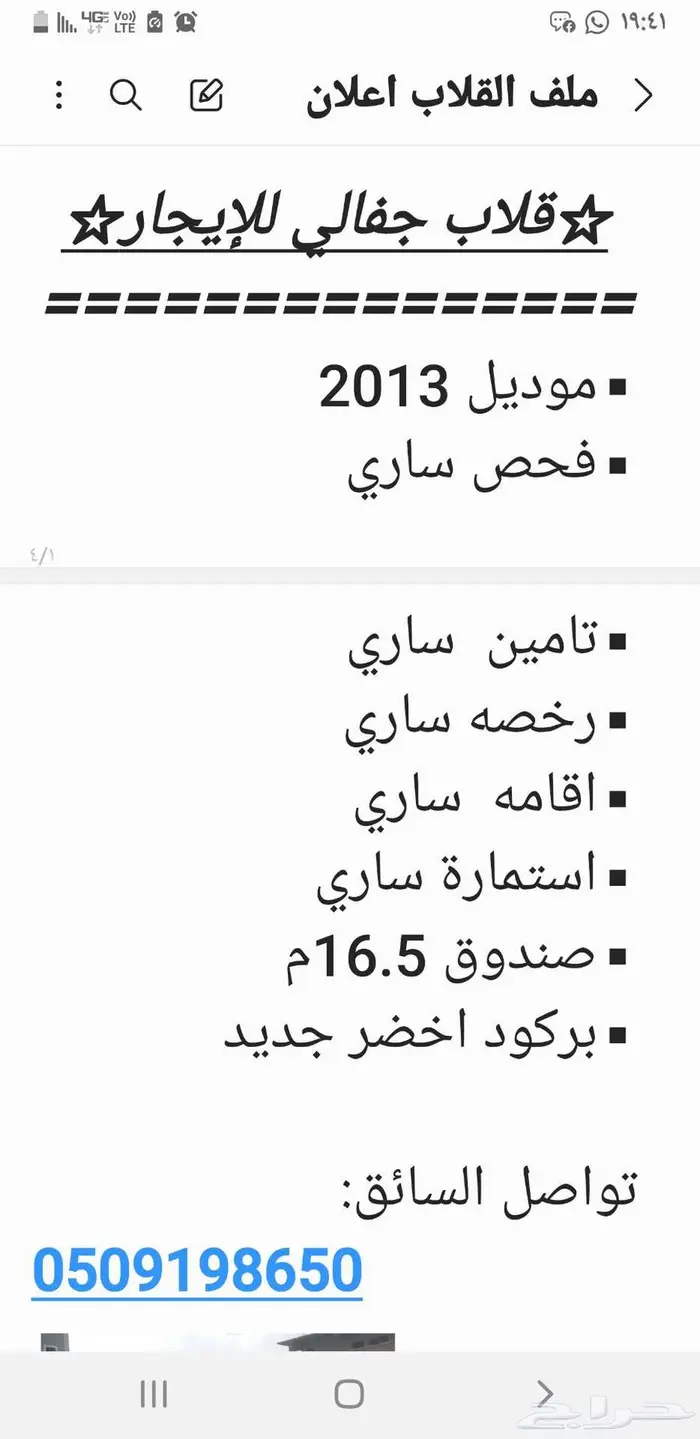Screen dimensions: 700x1439
Task: Open the overflow menu with three dots
Action: point(59,95)
